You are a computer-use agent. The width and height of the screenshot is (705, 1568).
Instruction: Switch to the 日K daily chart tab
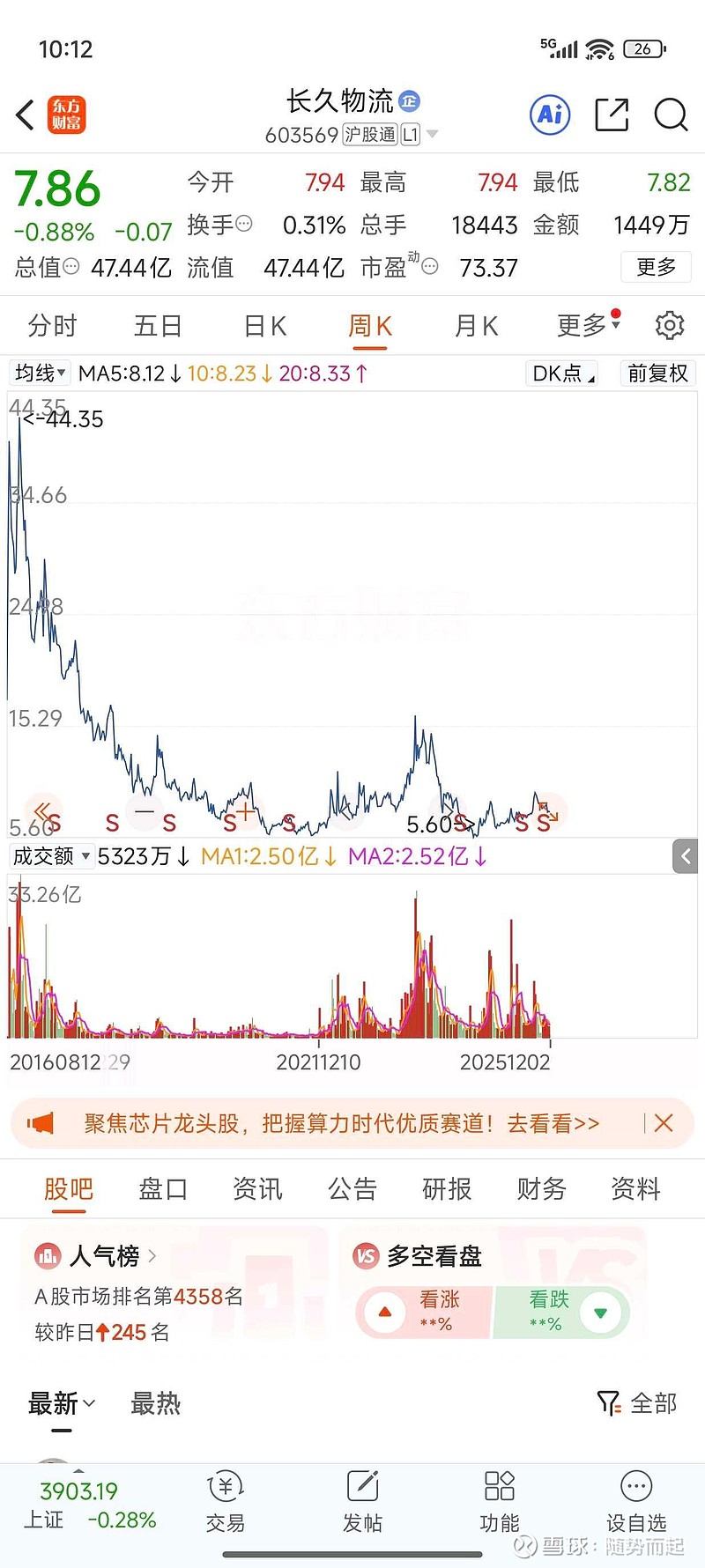coord(263,325)
